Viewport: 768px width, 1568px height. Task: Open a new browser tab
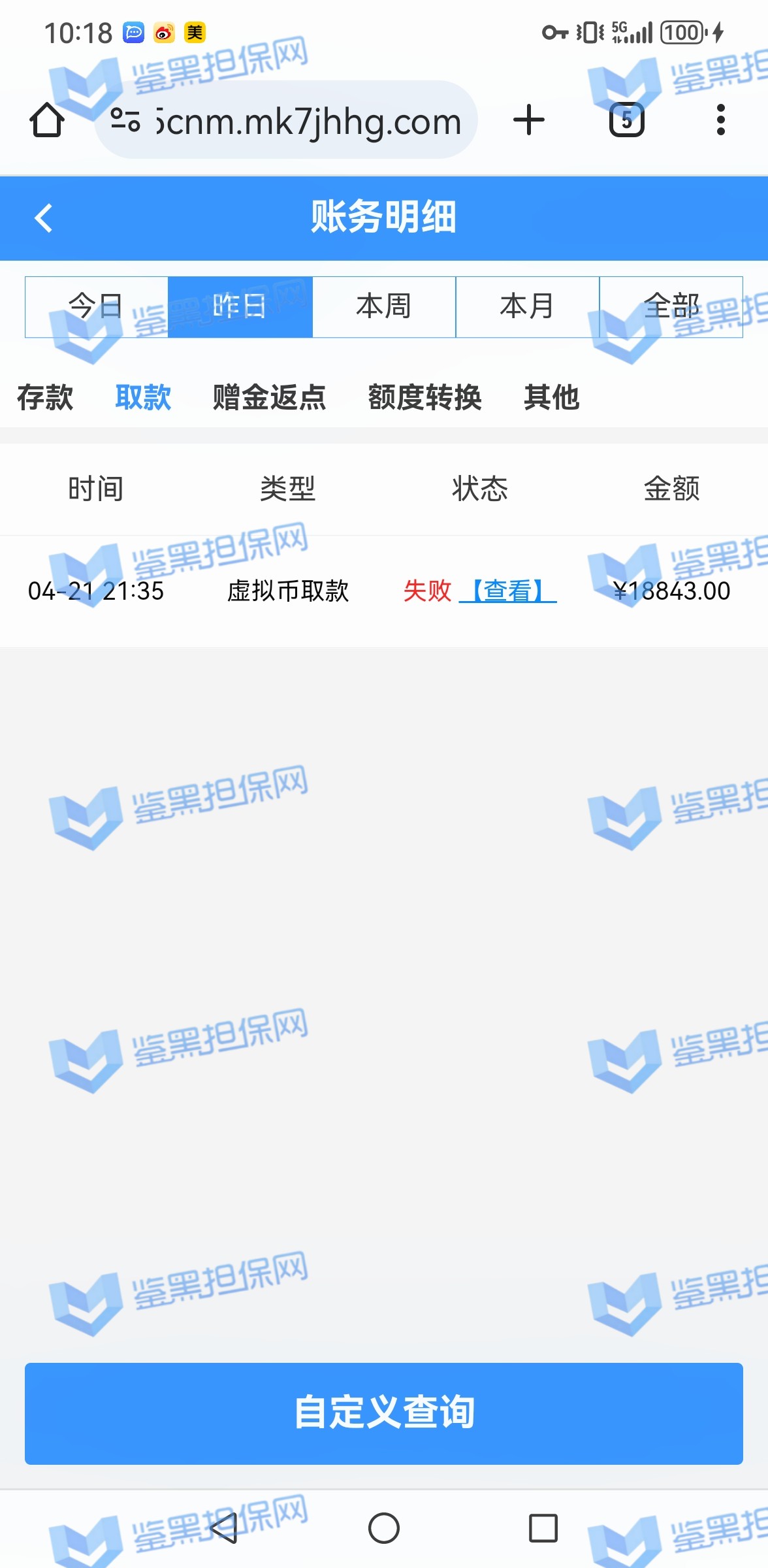click(528, 120)
